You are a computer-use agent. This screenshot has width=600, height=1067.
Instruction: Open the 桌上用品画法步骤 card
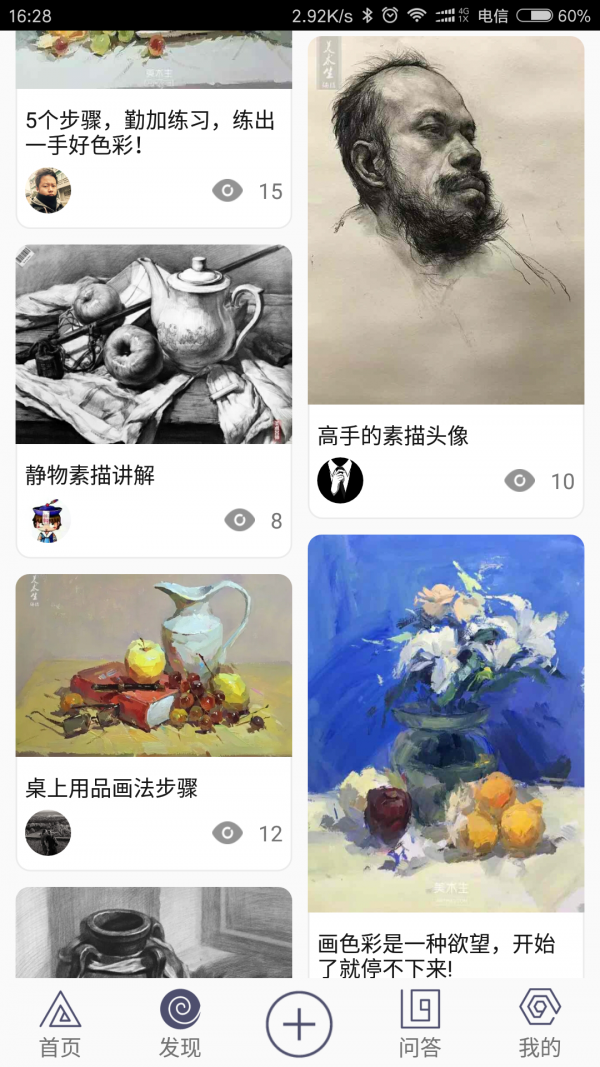point(154,665)
